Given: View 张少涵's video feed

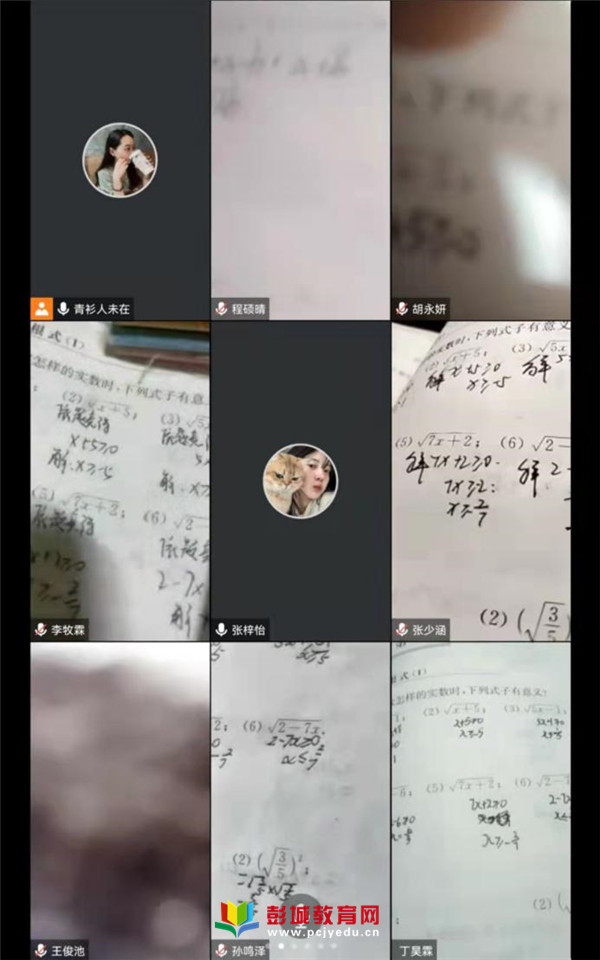Looking at the screenshot, I should pos(481,480).
